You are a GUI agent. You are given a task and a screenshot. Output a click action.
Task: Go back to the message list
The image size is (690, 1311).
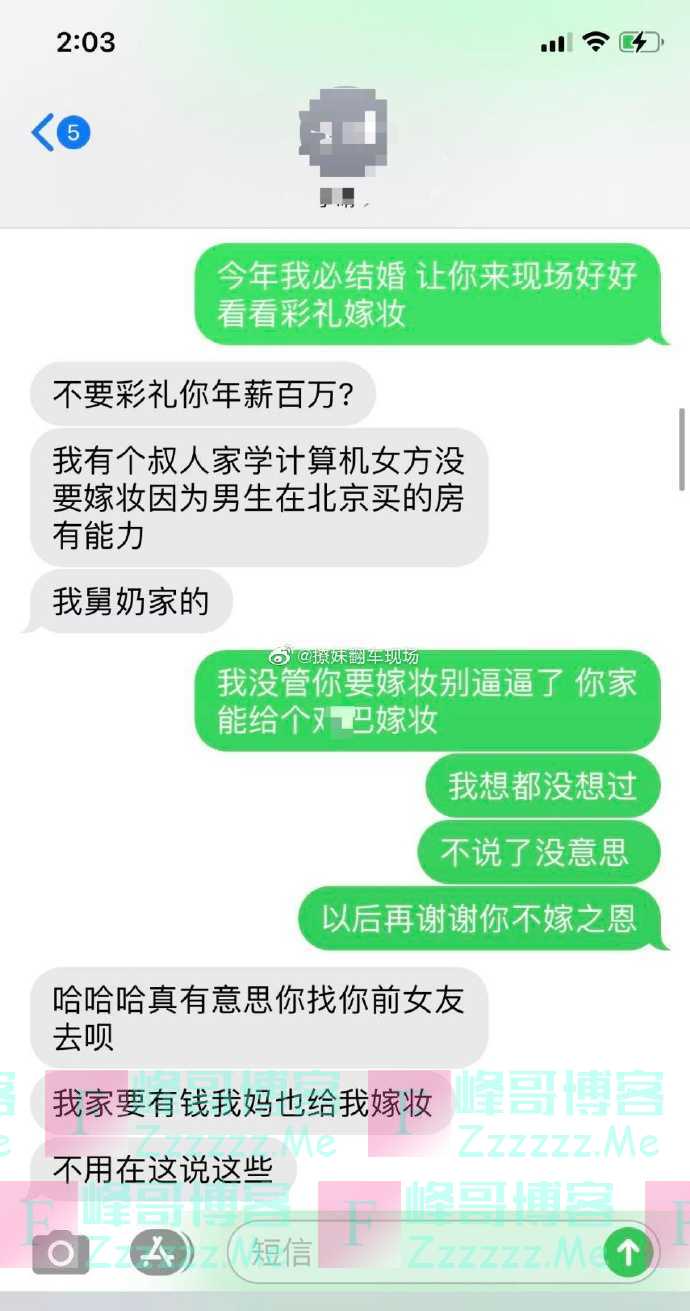(x=58, y=132)
